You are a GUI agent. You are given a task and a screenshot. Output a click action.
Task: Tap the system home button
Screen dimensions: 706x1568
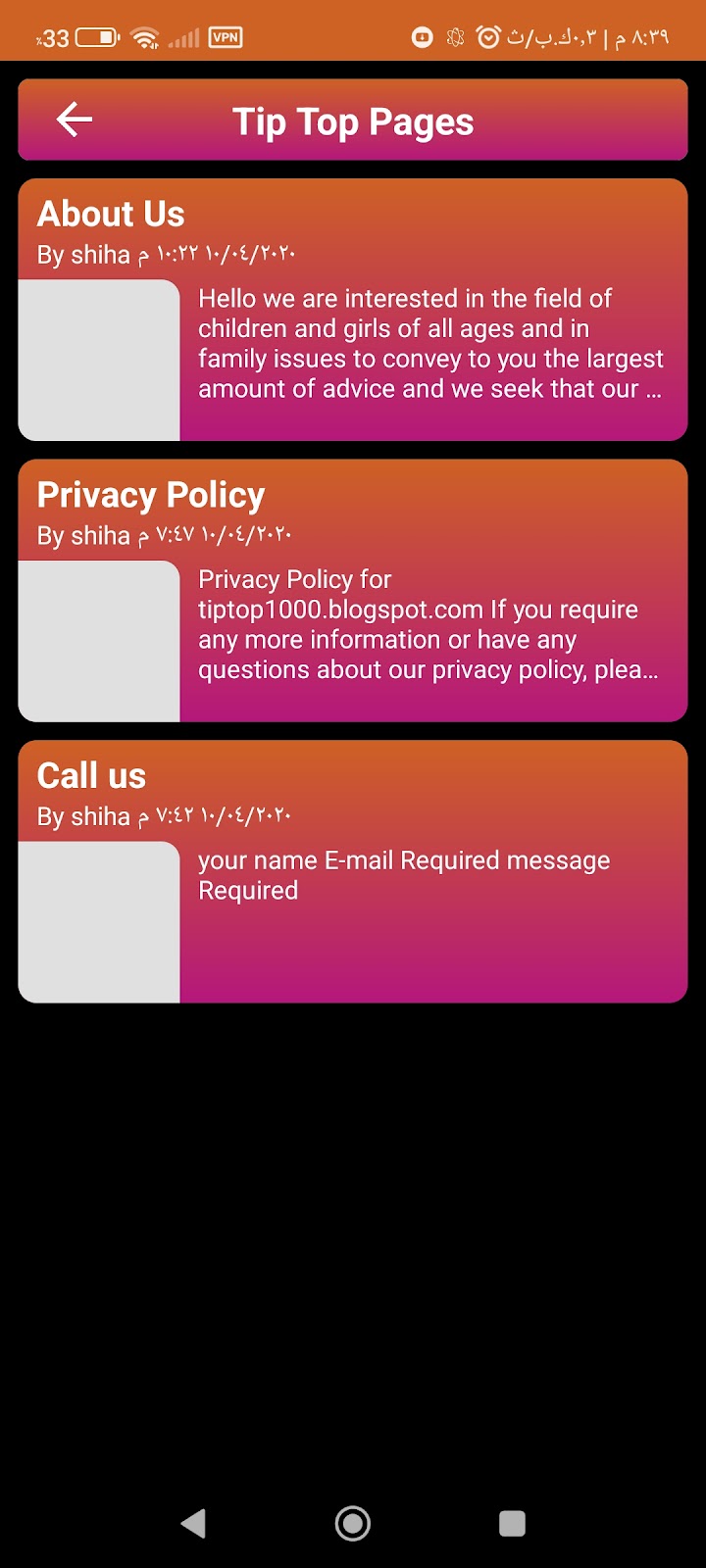pyautogui.click(x=353, y=1523)
